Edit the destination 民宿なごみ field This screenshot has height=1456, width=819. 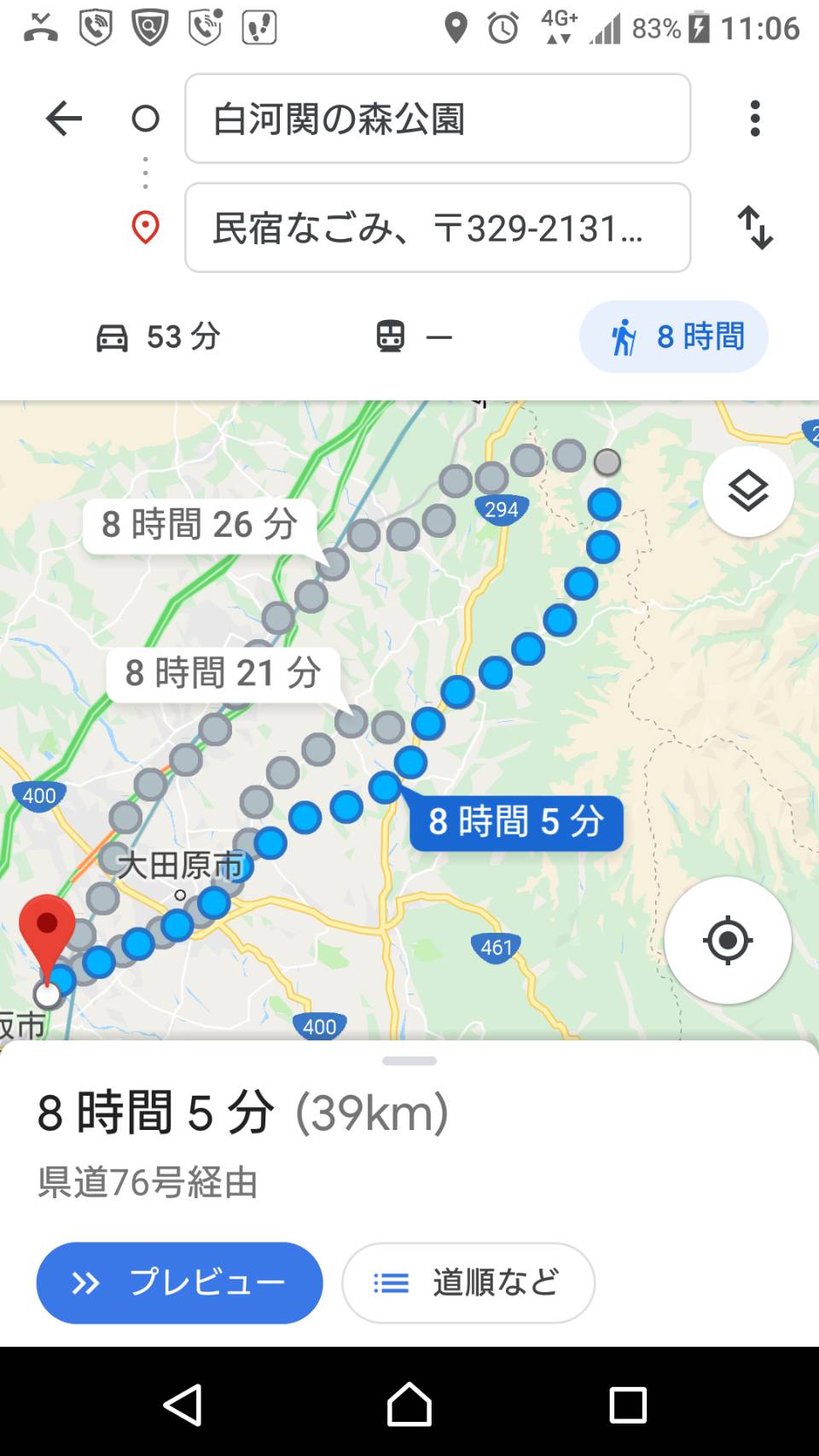click(x=437, y=228)
